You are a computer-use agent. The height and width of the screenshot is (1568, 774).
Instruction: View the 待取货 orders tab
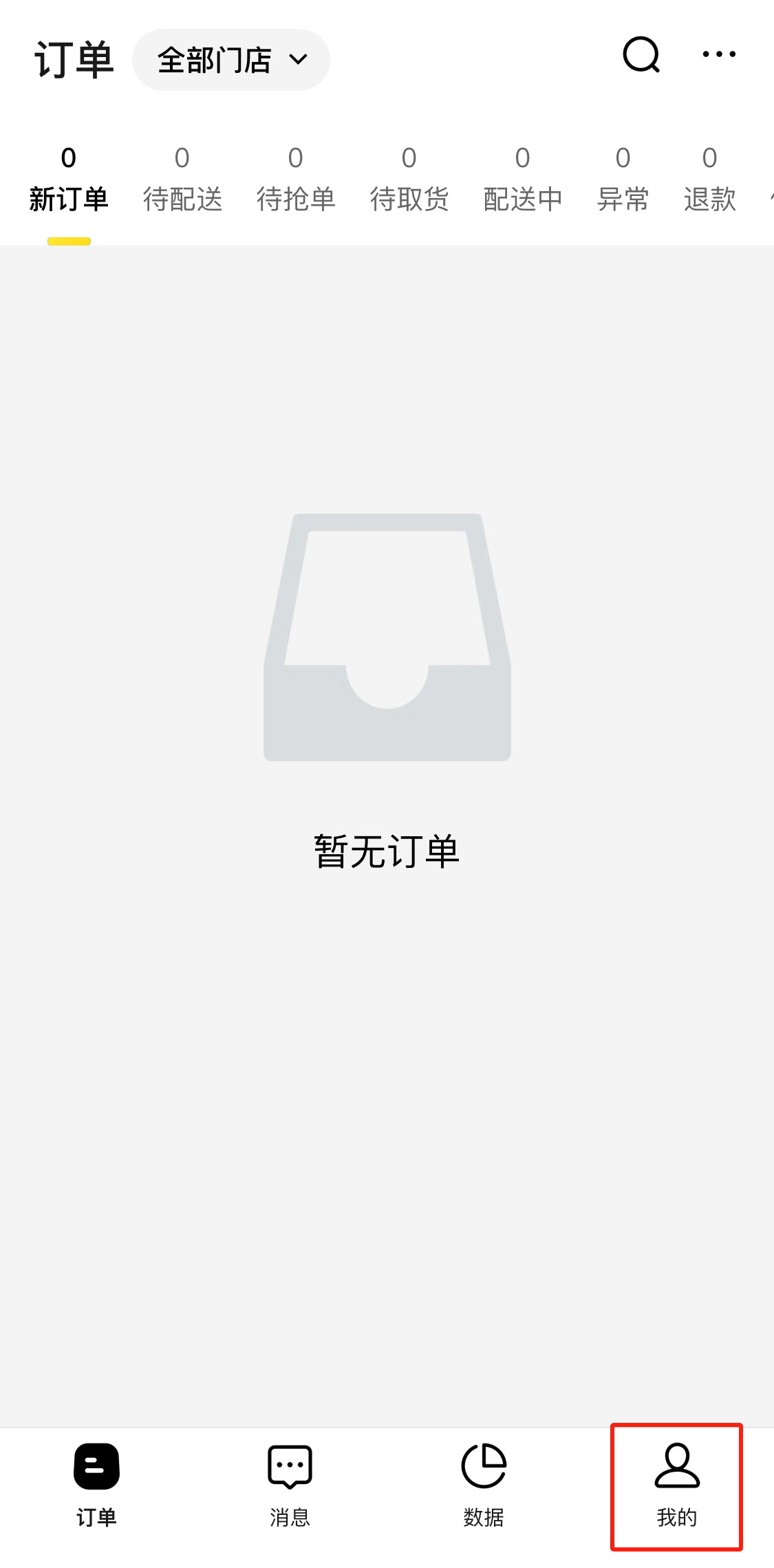(x=409, y=180)
